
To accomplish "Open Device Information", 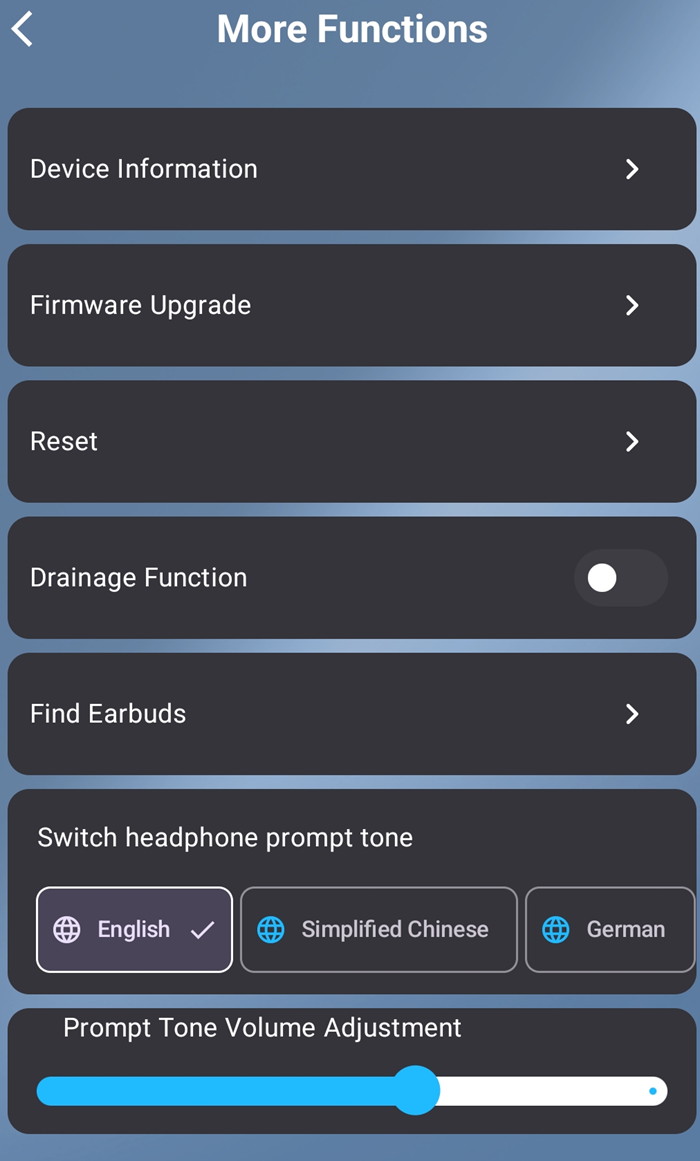I will (351, 169).
